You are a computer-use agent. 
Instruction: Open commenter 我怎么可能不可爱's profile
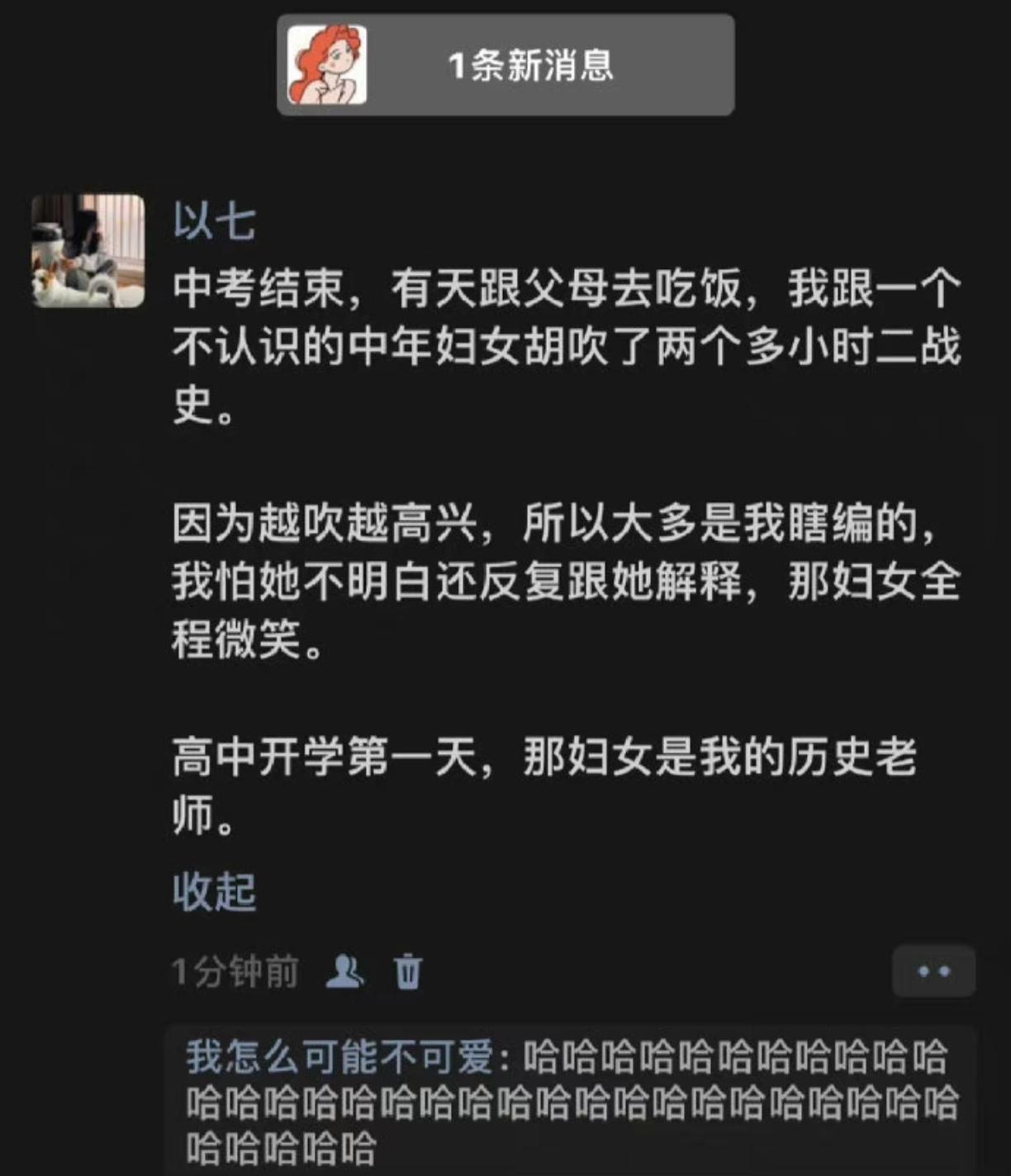click(x=339, y=1057)
